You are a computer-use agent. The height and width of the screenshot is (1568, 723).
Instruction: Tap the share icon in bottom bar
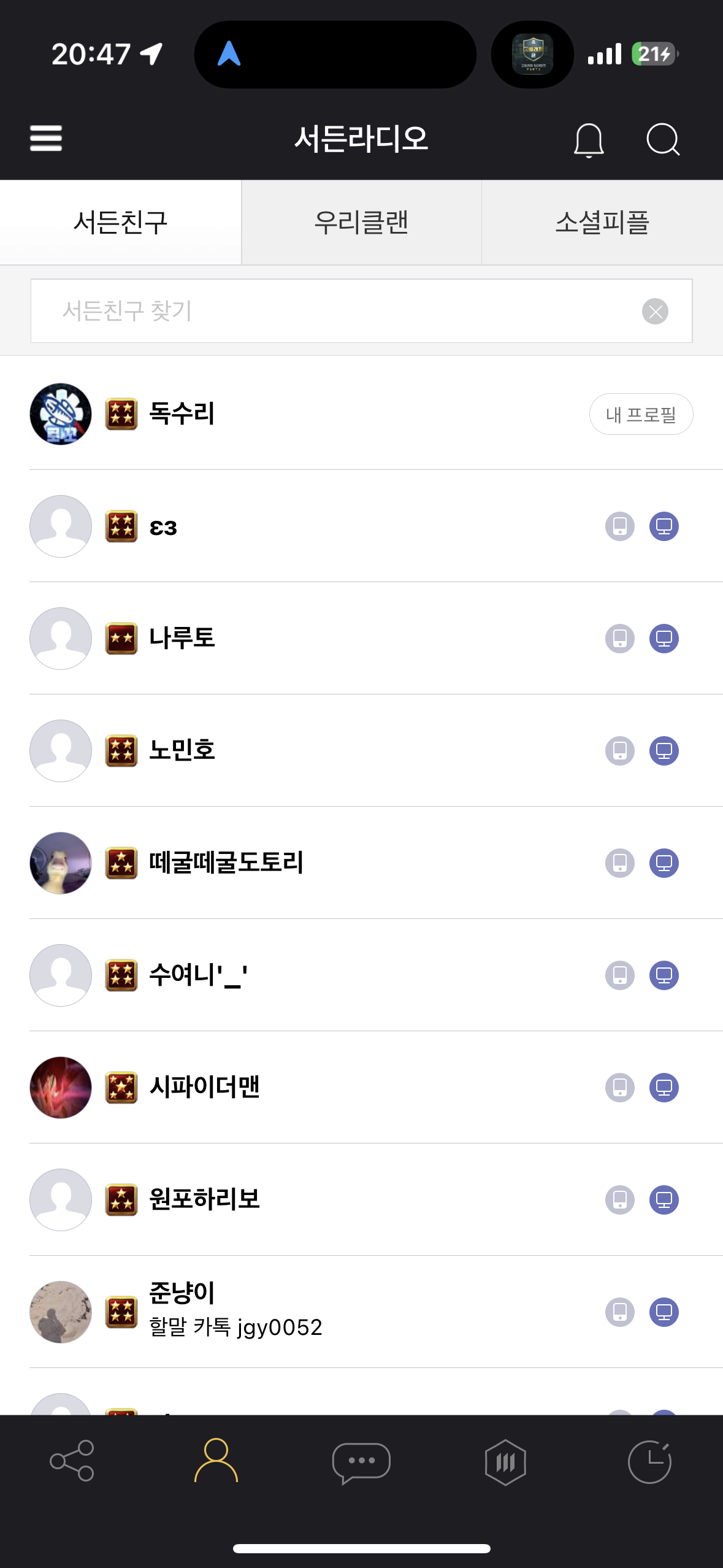(72, 1461)
